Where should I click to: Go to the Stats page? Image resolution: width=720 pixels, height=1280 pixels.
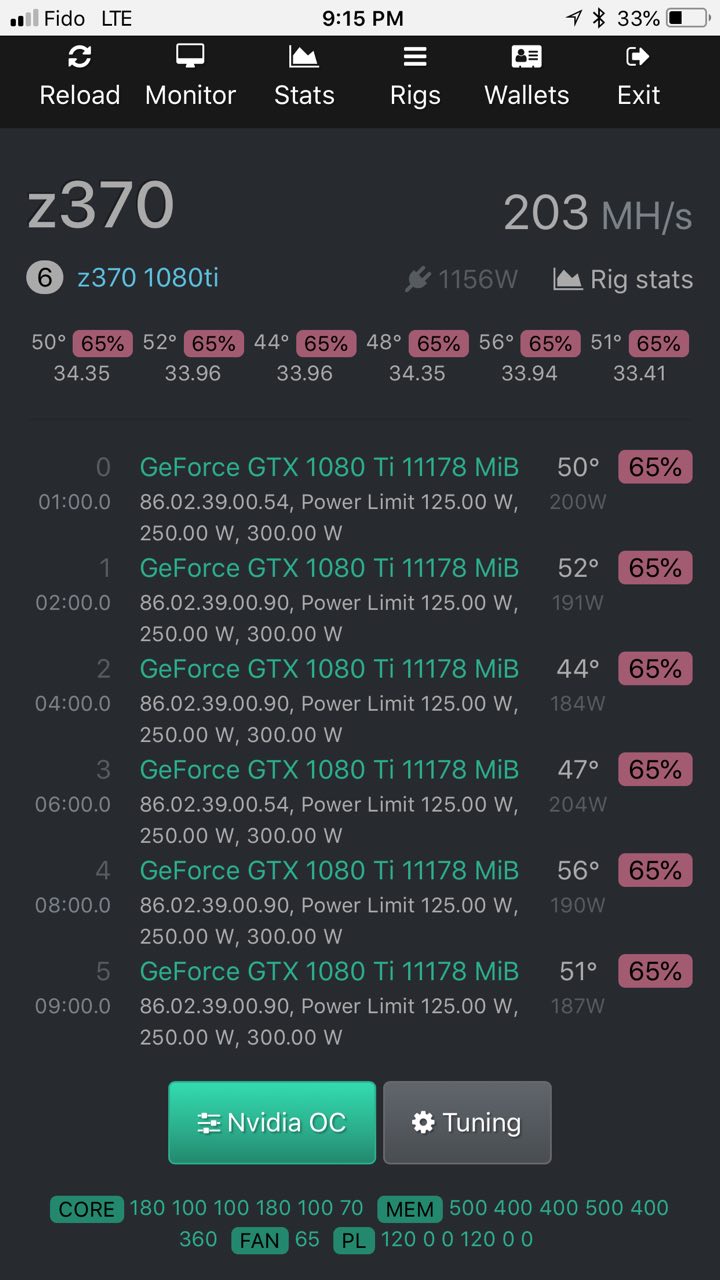[x=304, y=77]
